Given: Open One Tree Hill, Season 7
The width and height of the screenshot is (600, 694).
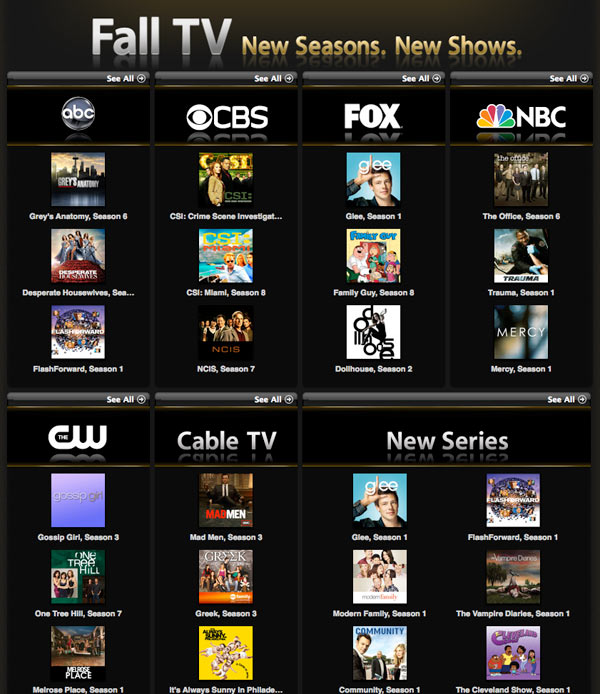Looking at the screenshot, I should pyautogui.click(x=78, y=576).
